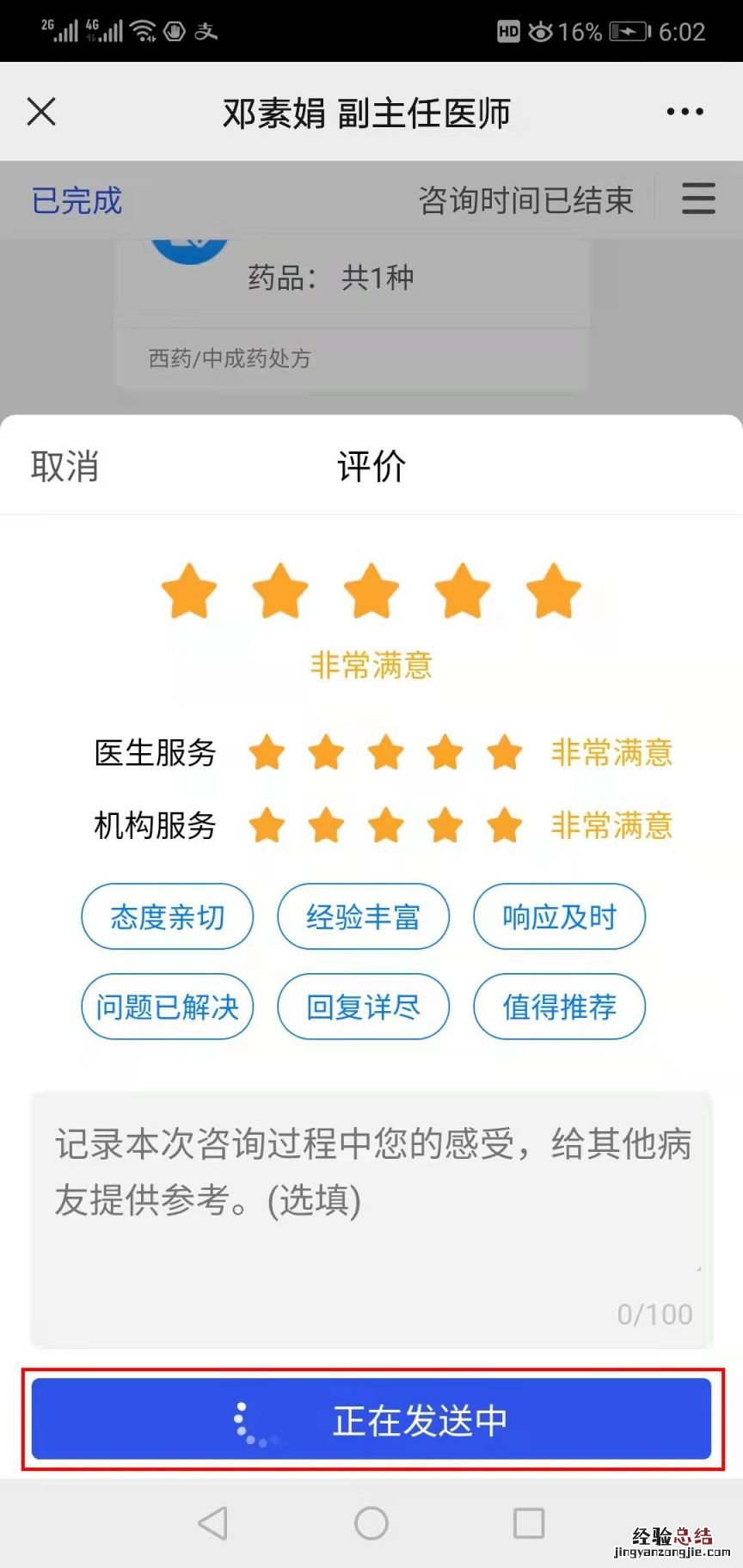Open the three-dot overflow menu

[685, 112]
